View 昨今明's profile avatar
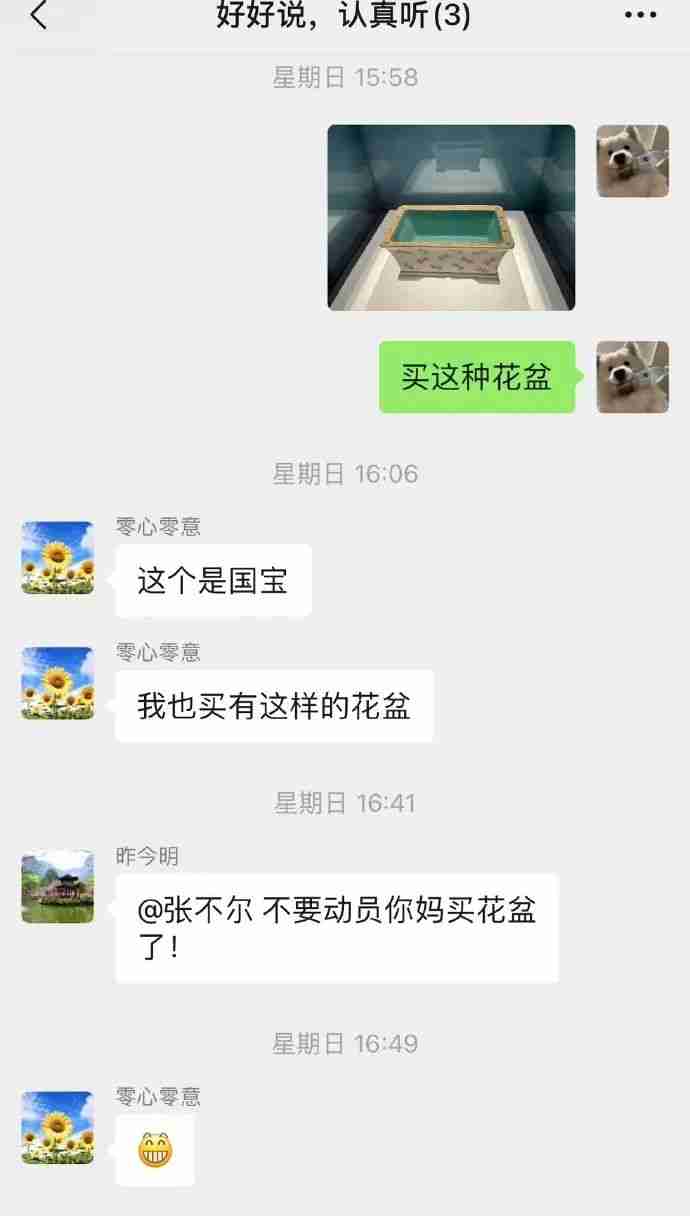The height and width of the screenshot is (1216, 690). pyautogui.click(x=58, y=887)
